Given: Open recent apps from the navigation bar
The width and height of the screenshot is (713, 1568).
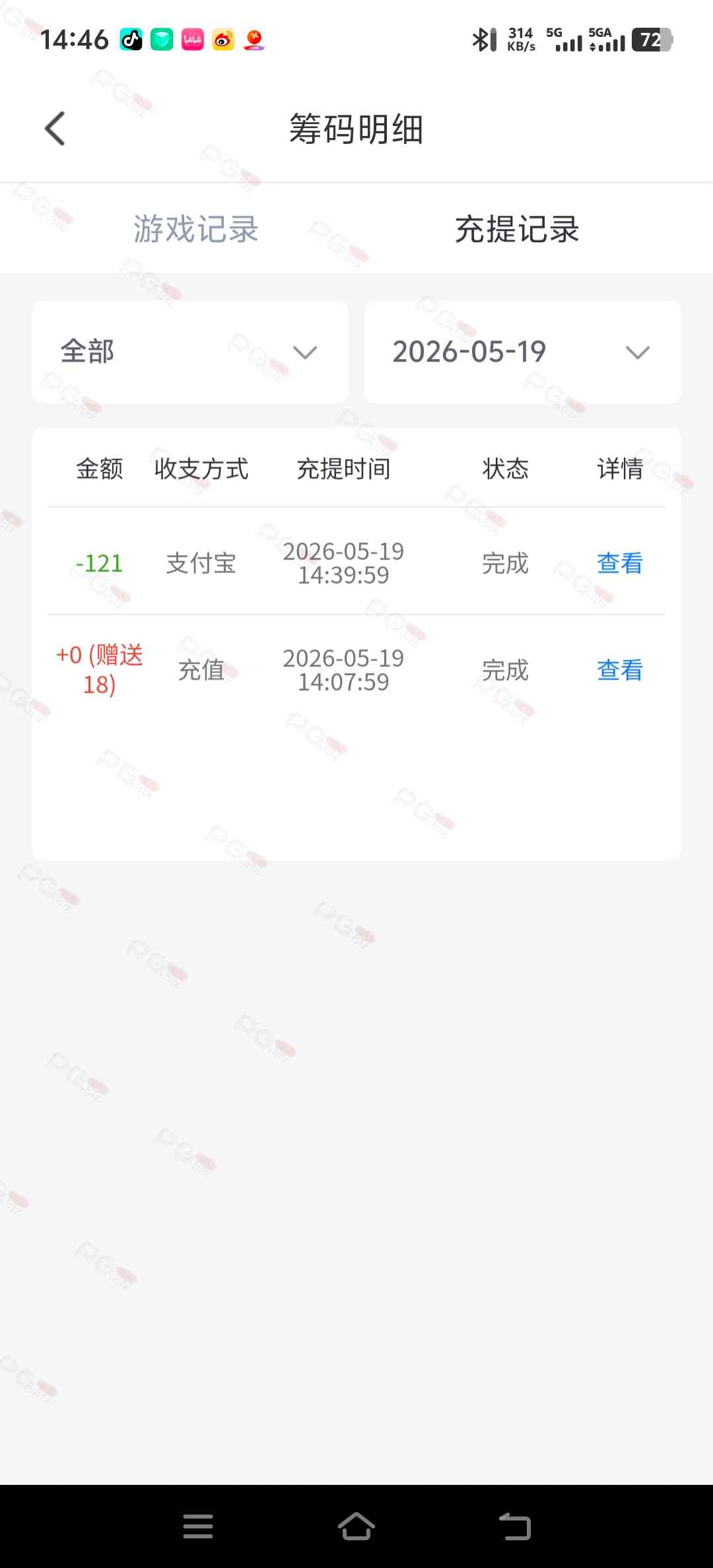Looking at the screenshot, I should pyautogui.click(x=198, y=1526).
